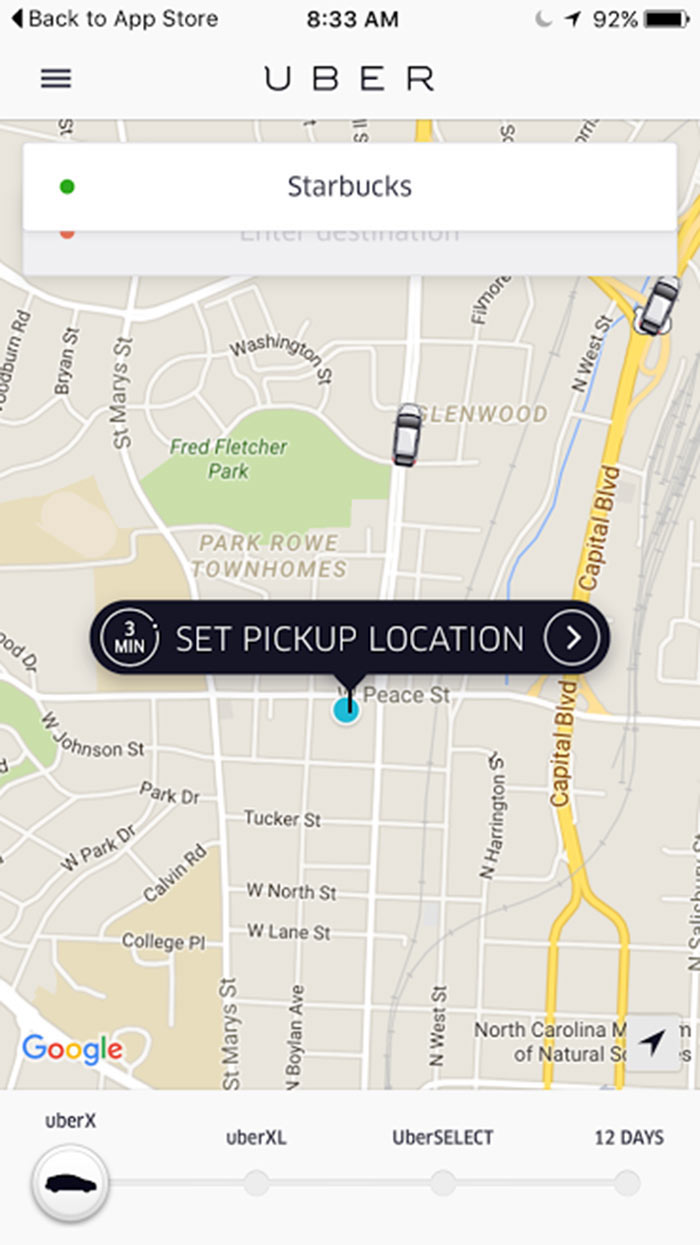The height and width of the screenshot is (1245, 700).
Task: Choose the UberSELECT ride option
Action: (442, 1184)
